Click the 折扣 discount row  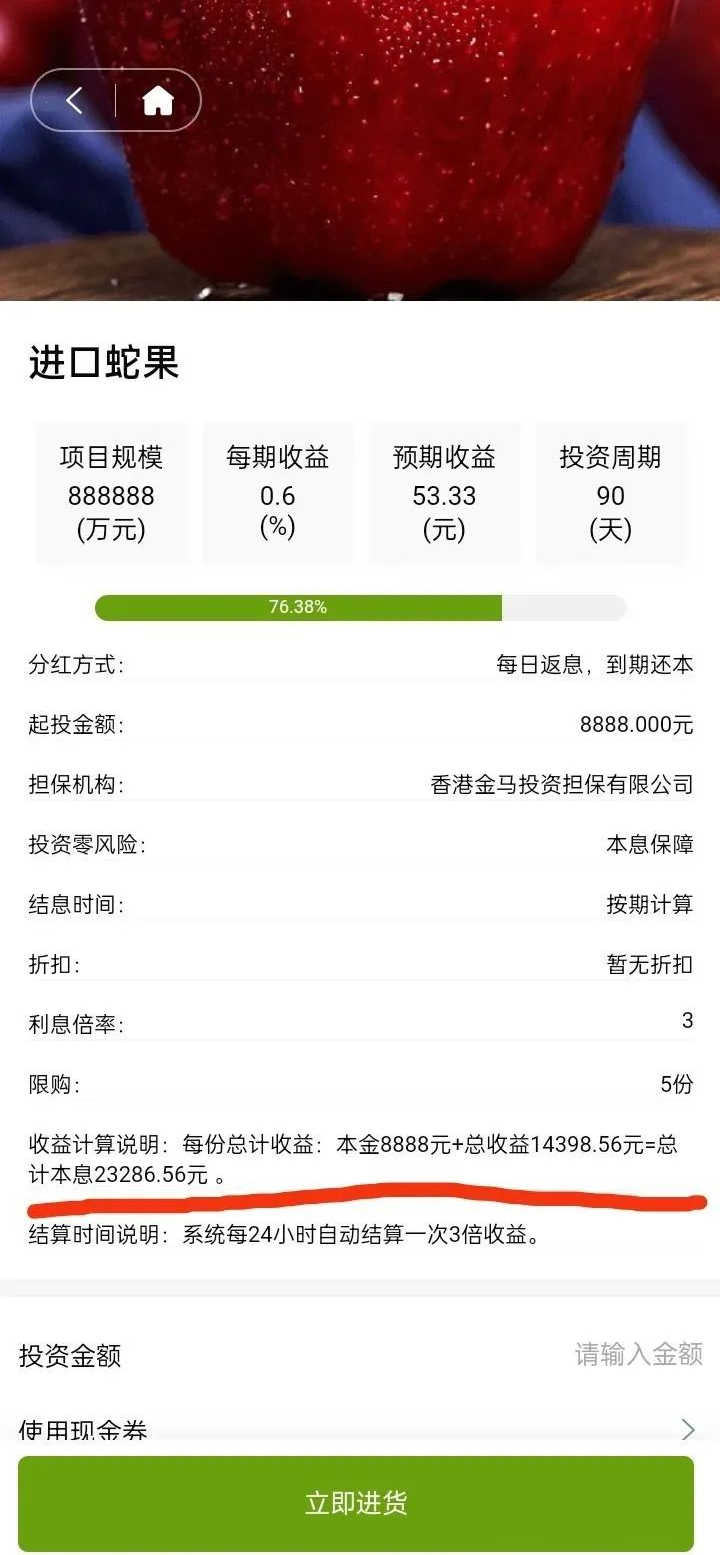tap(360, 963)
